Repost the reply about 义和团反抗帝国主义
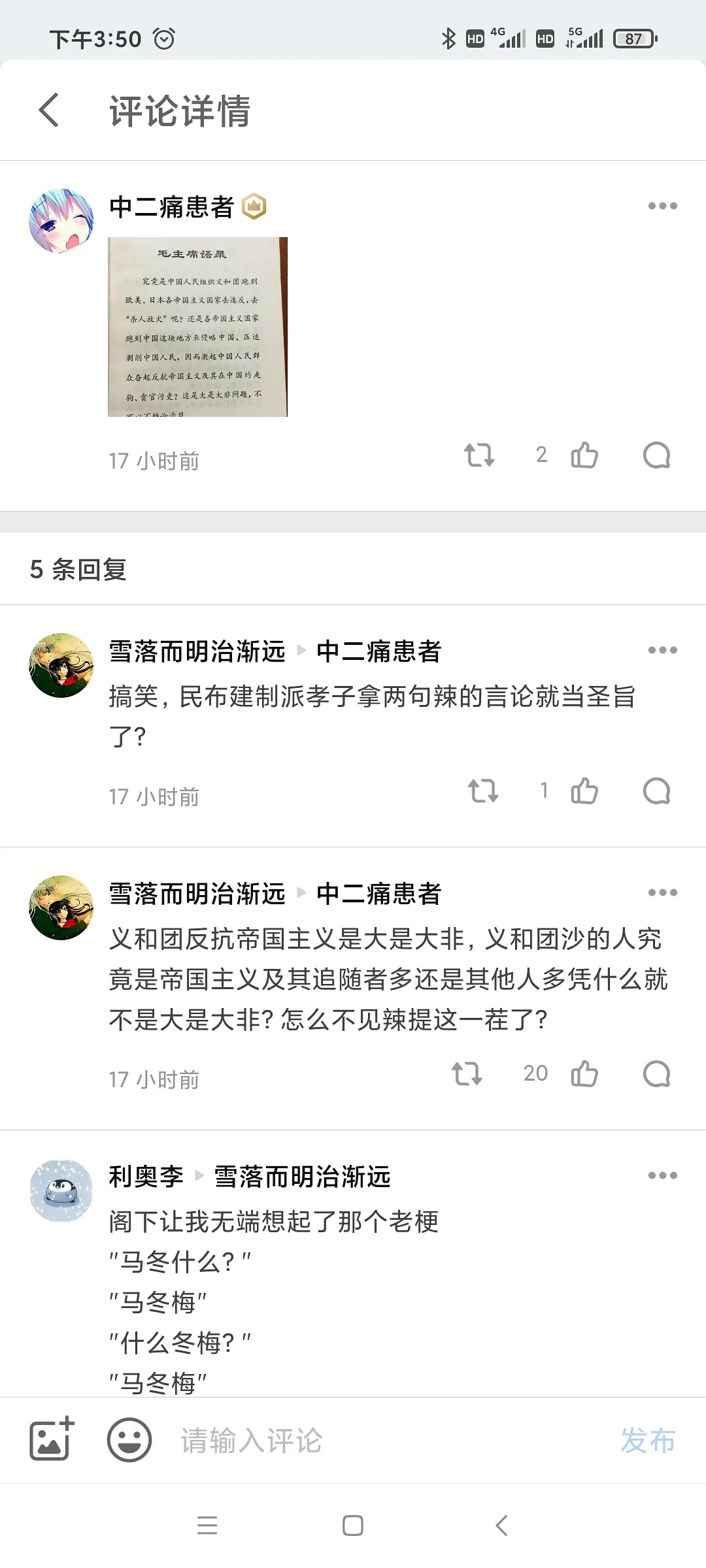This screenshot has height=1568, width=706. pos(467,1073)
